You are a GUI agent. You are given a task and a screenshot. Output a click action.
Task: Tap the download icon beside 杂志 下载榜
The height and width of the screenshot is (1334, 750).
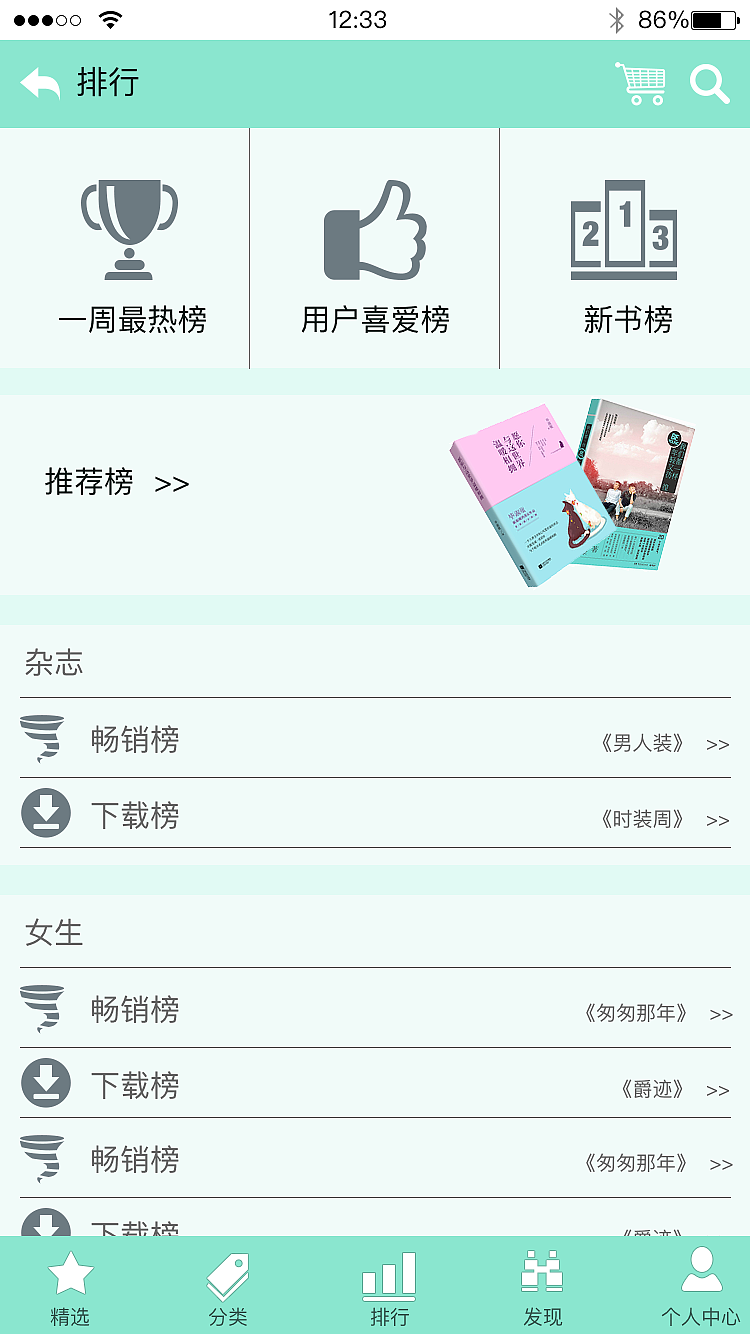(x=45, y=813)
